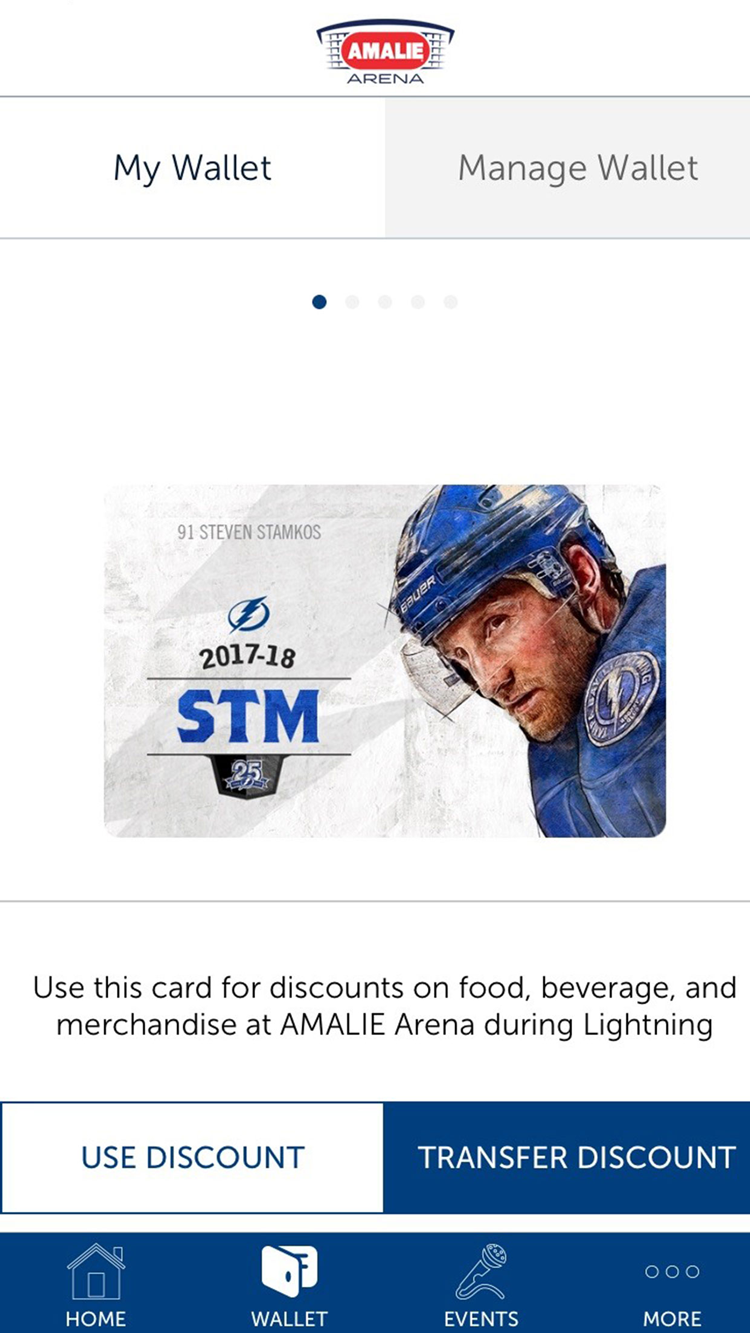Open the Steven Stamkos STM card
The width and height of the screenshot is (750, 1333).
tap(385, 660)
